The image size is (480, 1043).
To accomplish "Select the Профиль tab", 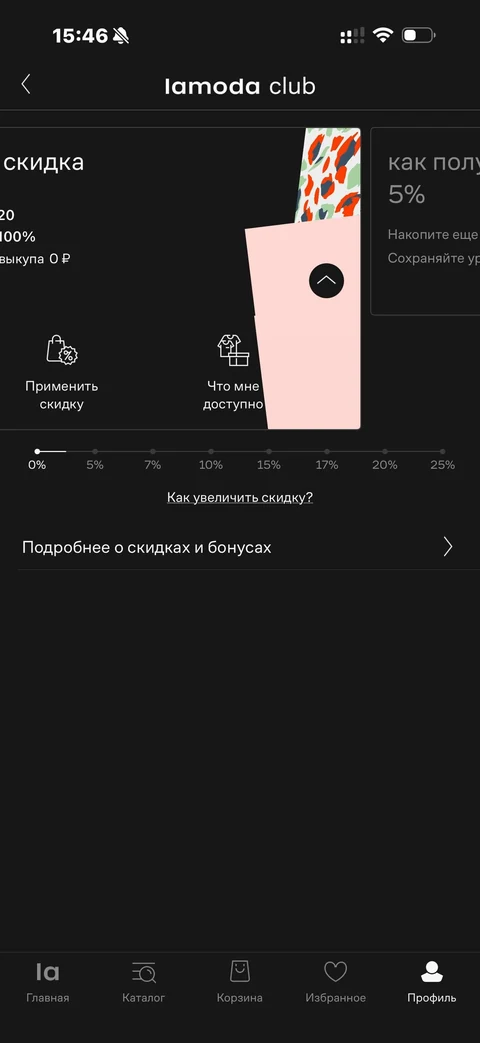I will tap(432, 982).
